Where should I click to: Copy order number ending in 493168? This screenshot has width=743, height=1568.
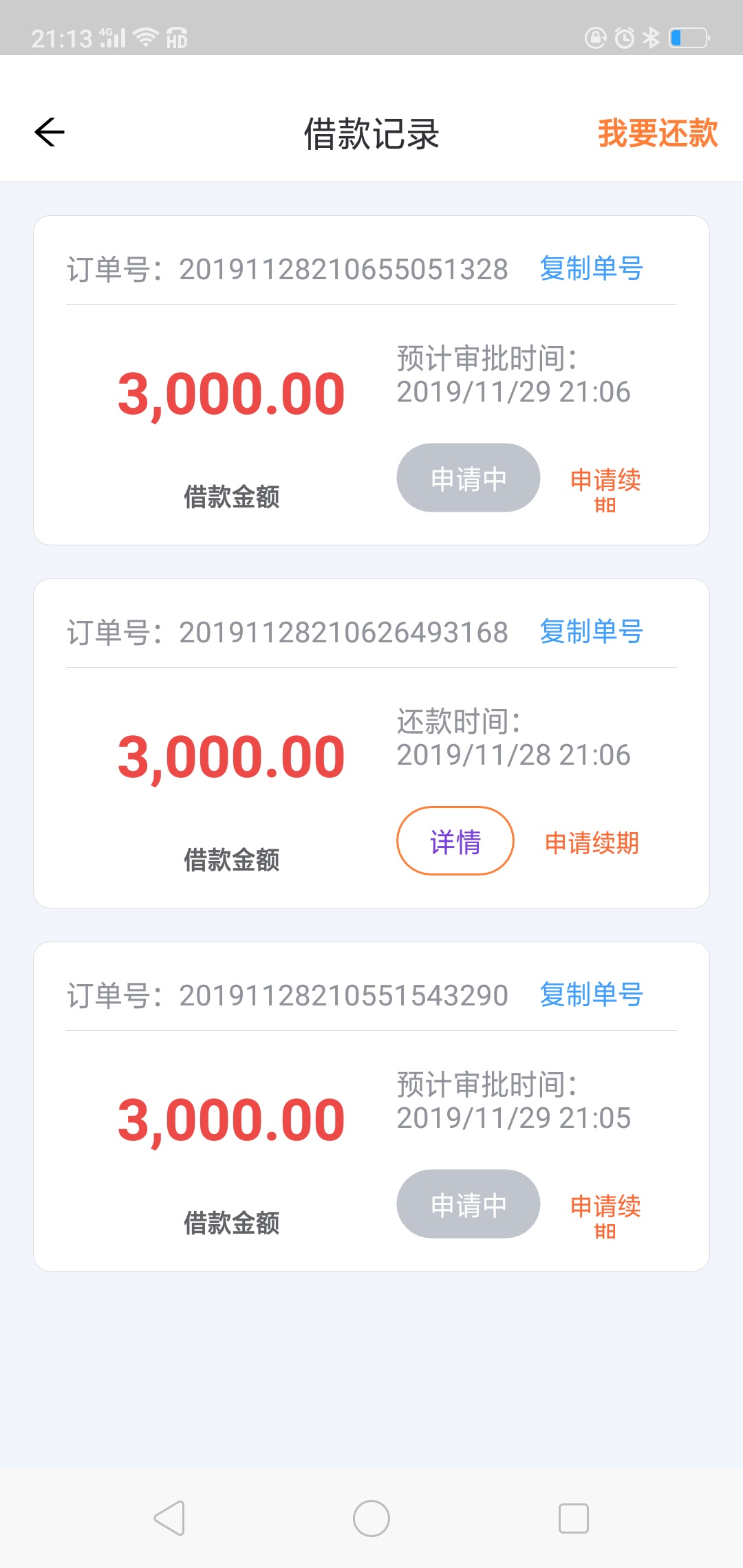[592, 631]
